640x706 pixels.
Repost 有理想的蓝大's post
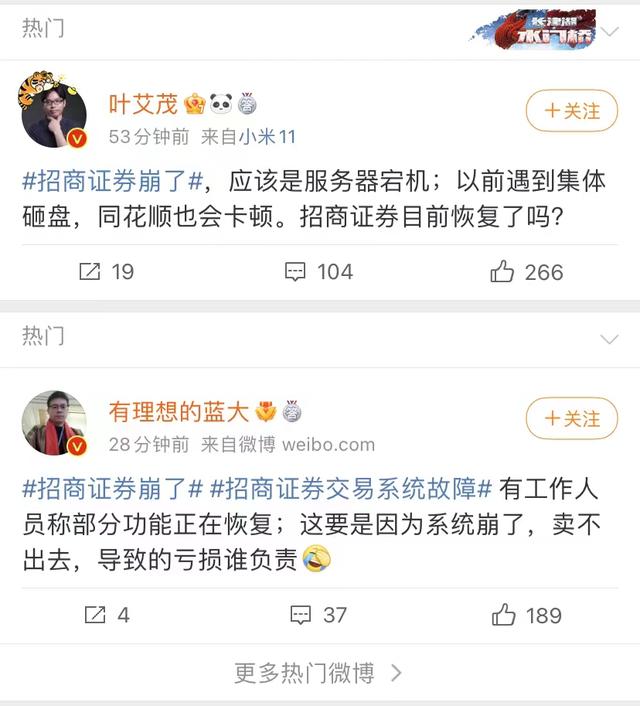107,615
